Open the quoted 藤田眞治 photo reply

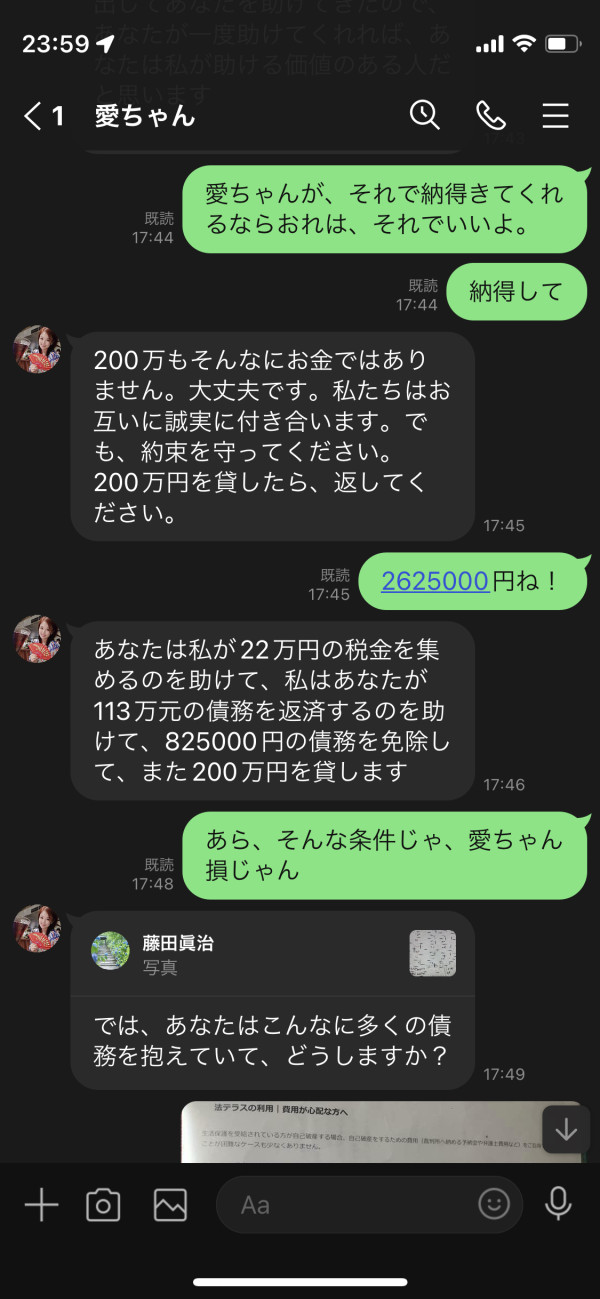pyautogui.click(x=273, y=953)
